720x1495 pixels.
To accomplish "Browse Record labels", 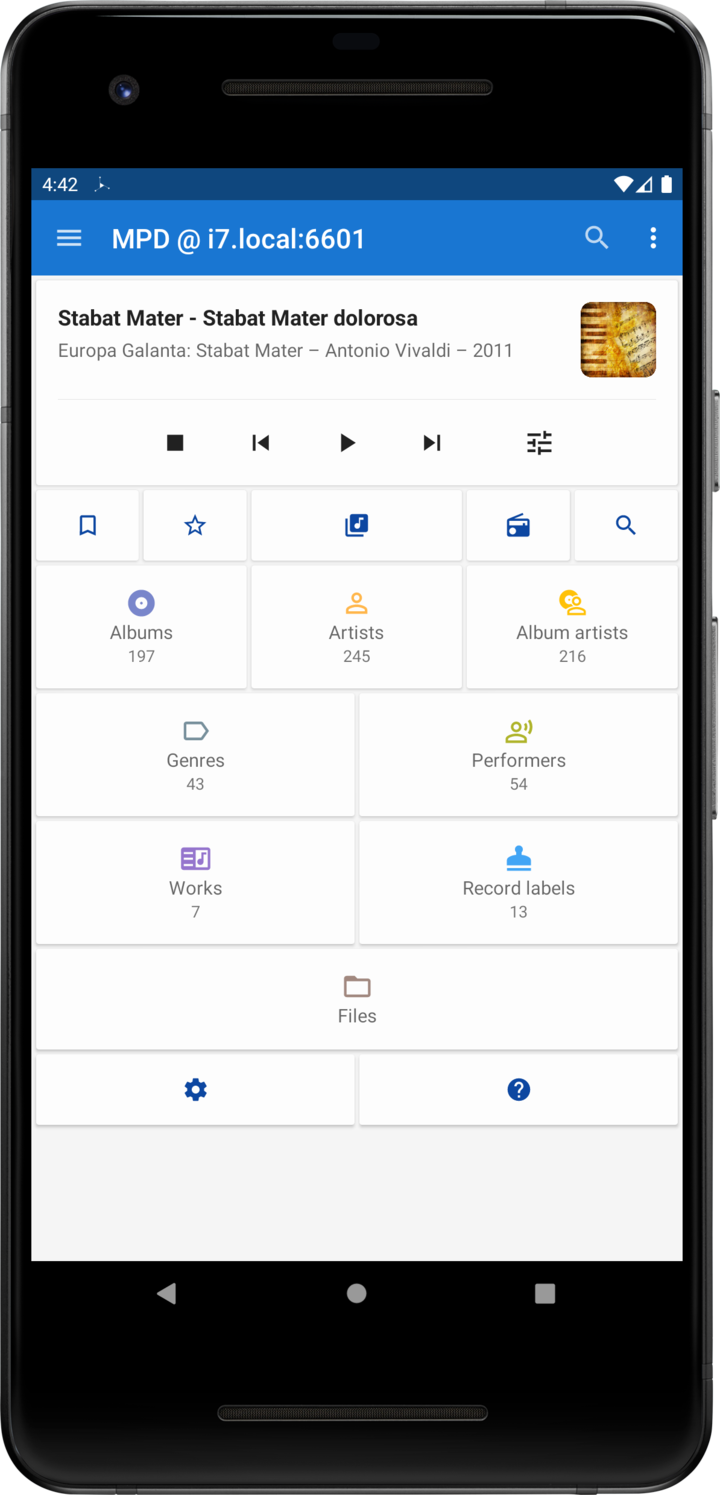I will point(518,884).
